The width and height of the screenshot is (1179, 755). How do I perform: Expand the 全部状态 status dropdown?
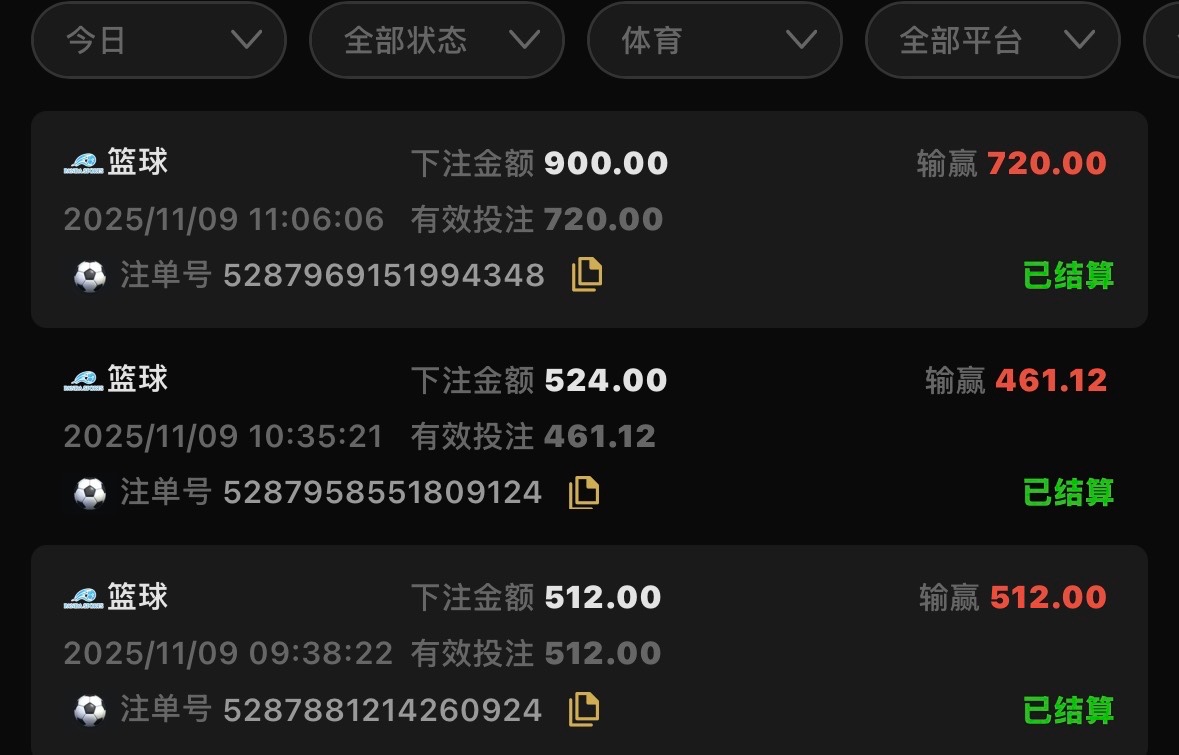437,40
